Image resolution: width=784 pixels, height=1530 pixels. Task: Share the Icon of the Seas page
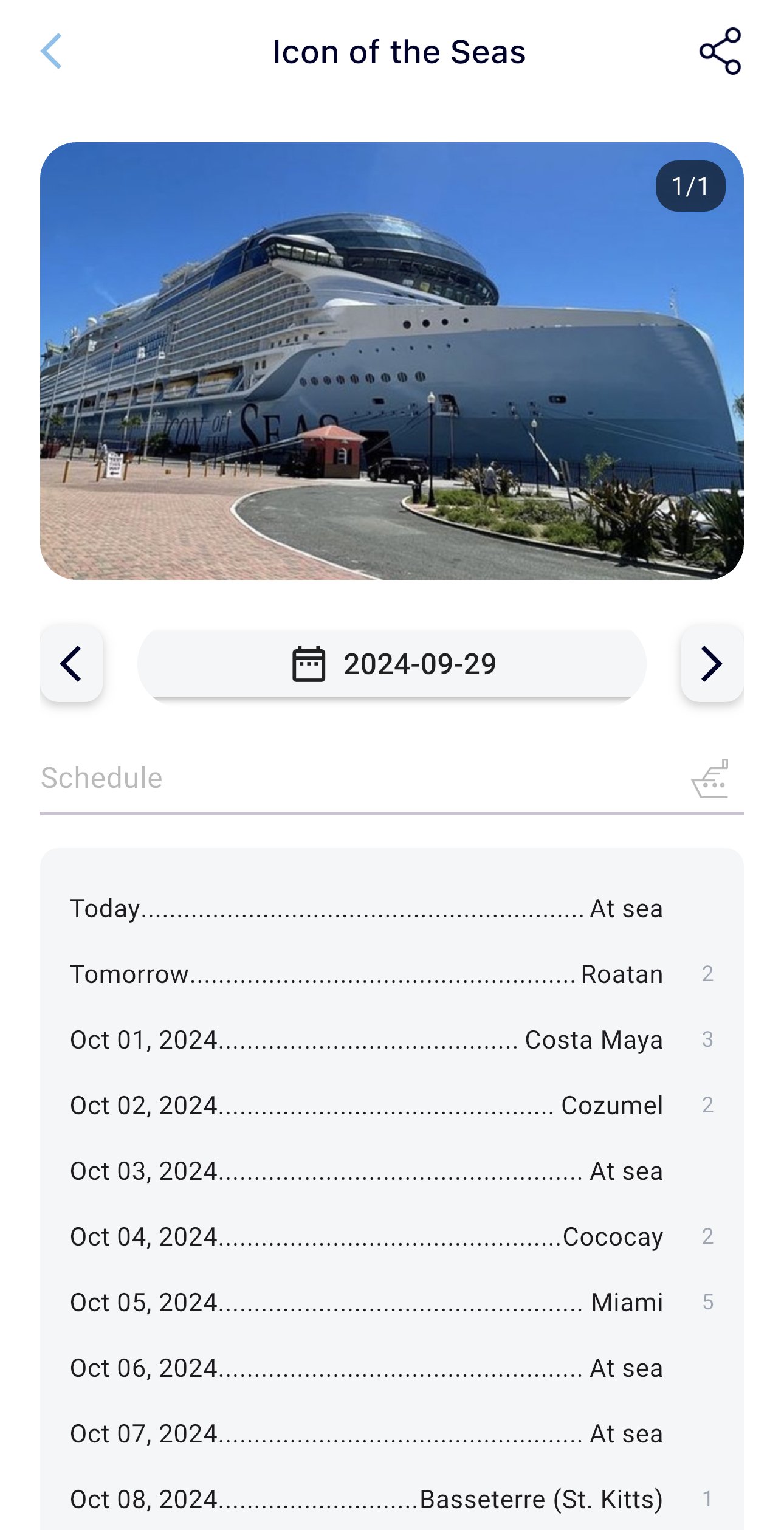pyautogui.click(x=720, y=51)
